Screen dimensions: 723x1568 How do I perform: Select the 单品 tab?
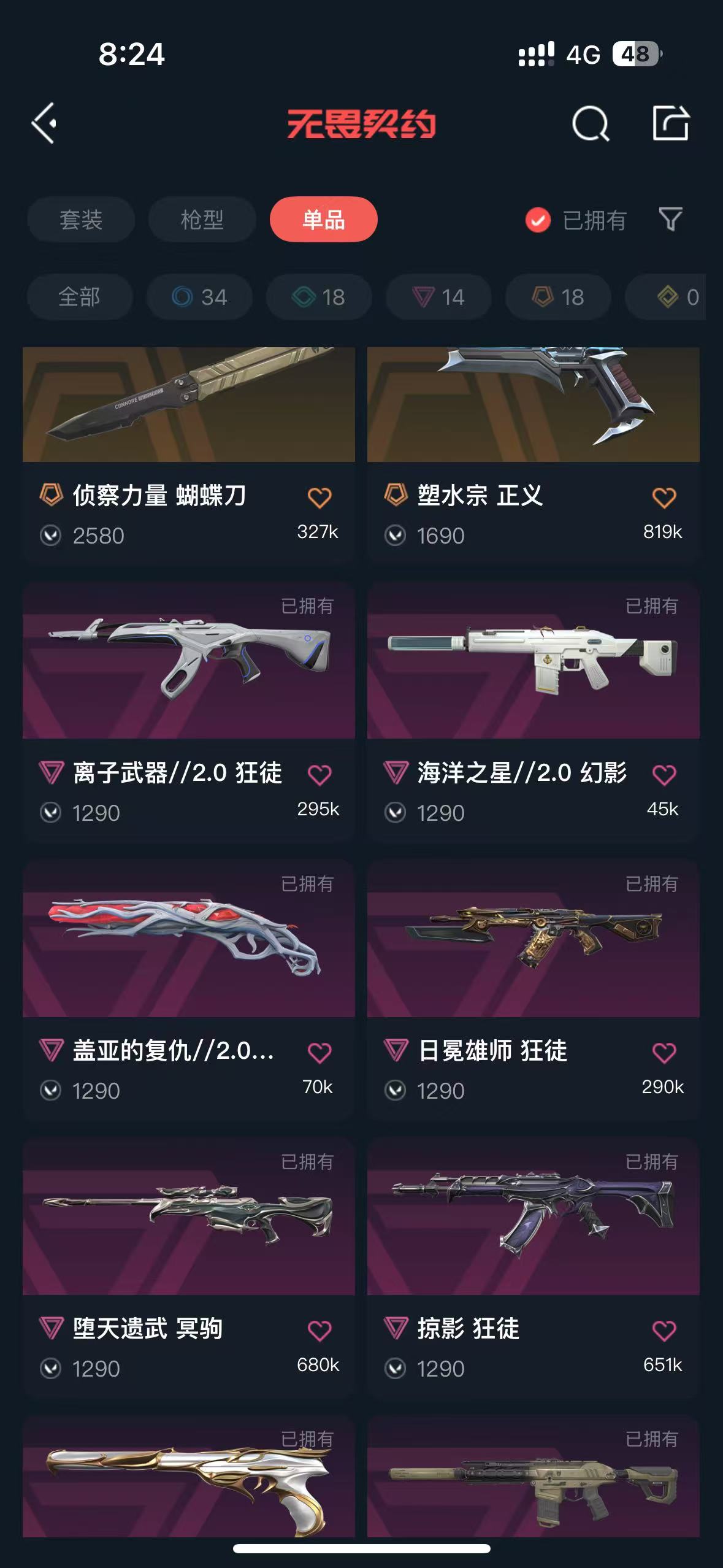pyautogui.click(x=323, y=220)
